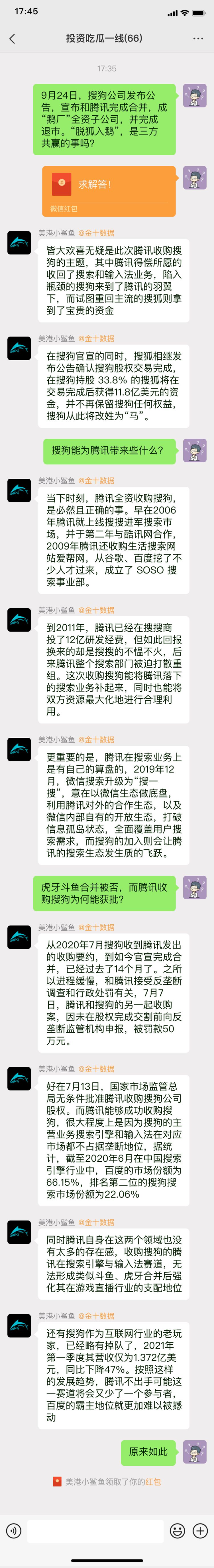Open avatar next to 皆大欢喜 message

19,243
